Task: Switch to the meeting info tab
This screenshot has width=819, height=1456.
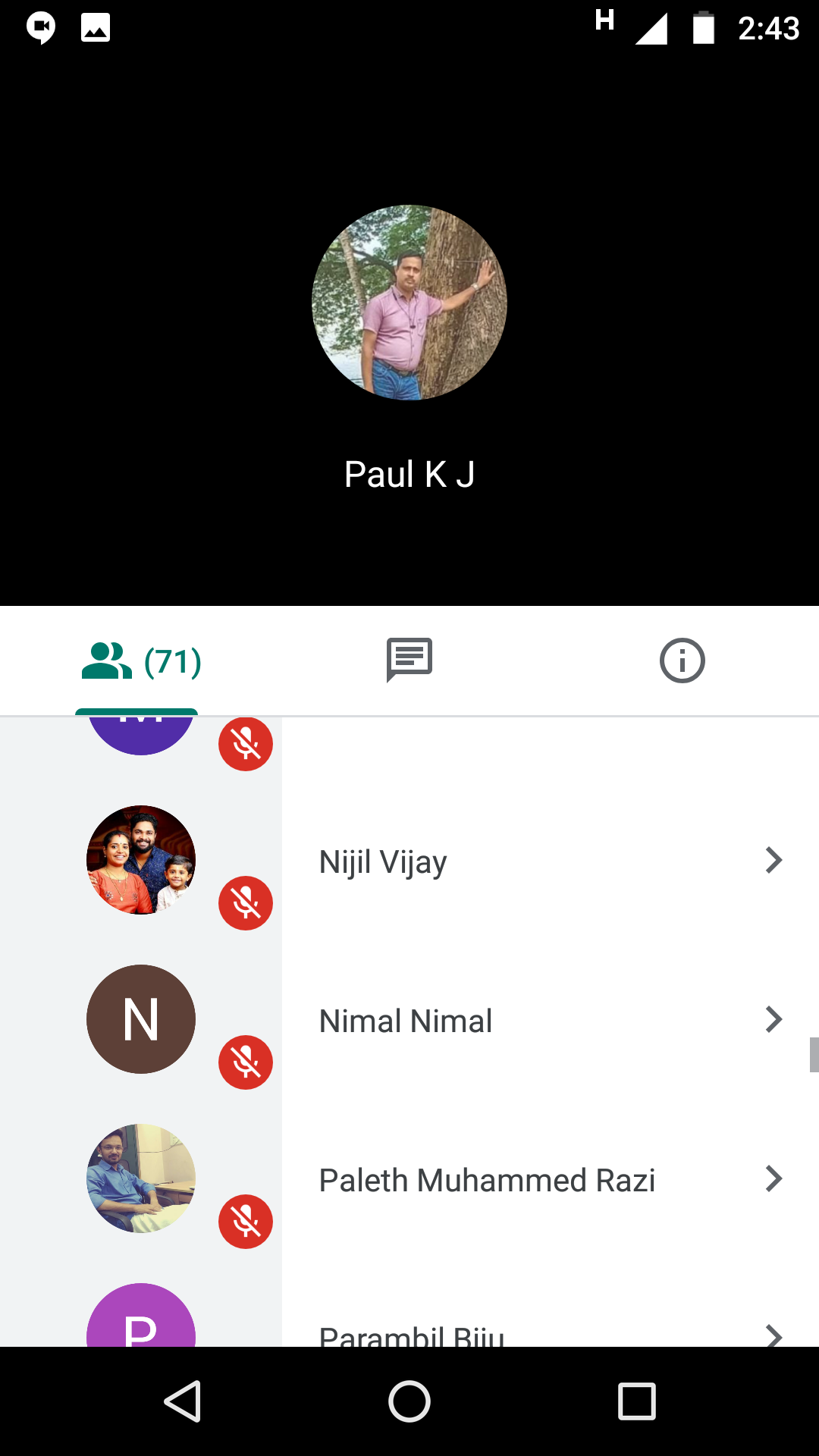Action: [682, 661]
